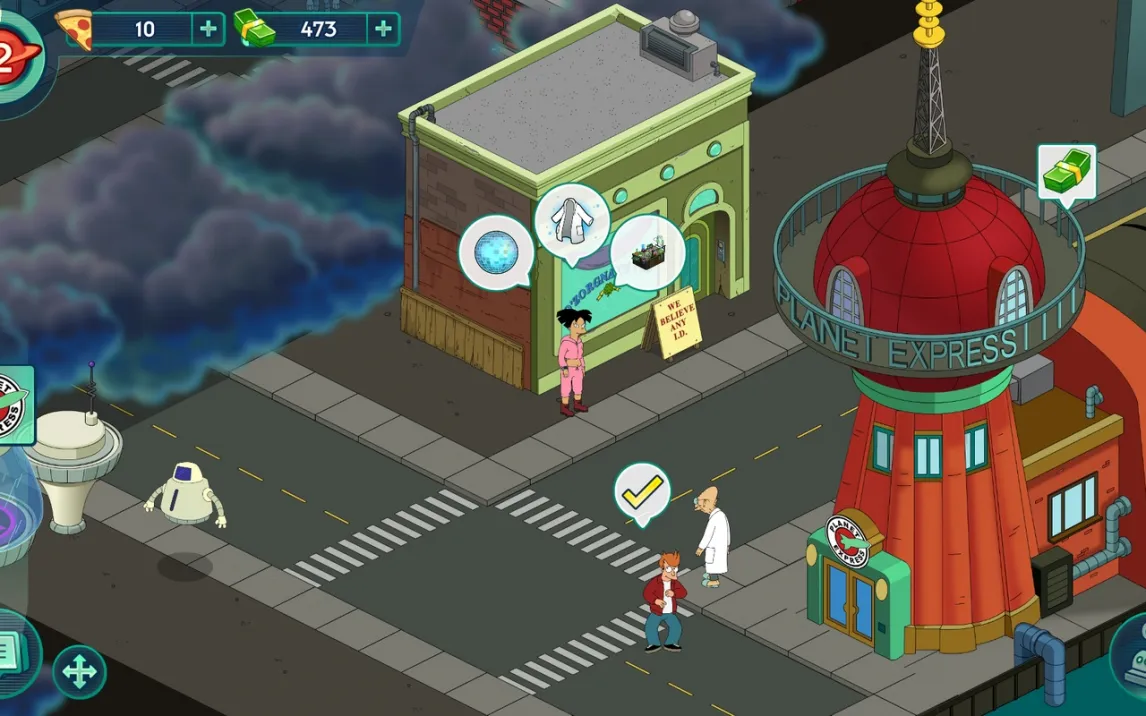Open the level badge in the corner
Image resolution: width=1146 pixels, height=716 pixels.
(14, 58)
